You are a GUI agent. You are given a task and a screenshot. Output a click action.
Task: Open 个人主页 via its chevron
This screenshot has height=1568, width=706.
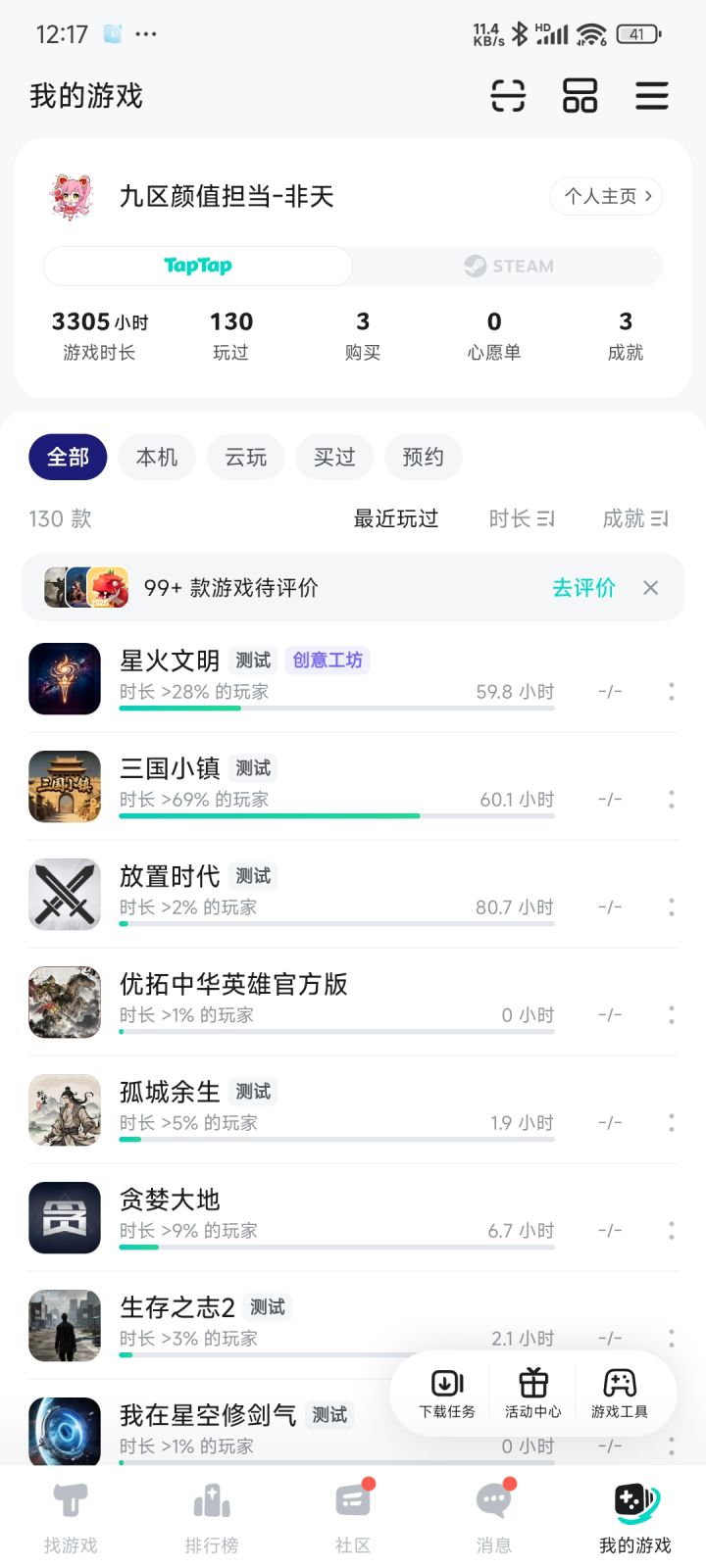pyautogui.click(x=605, y=196)
